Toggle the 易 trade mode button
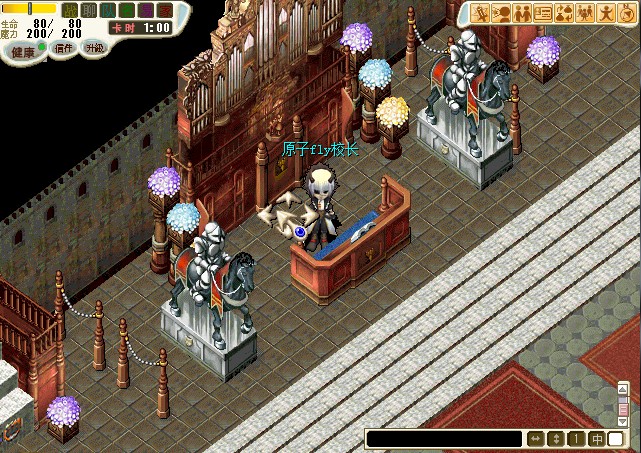 point(147,10)
